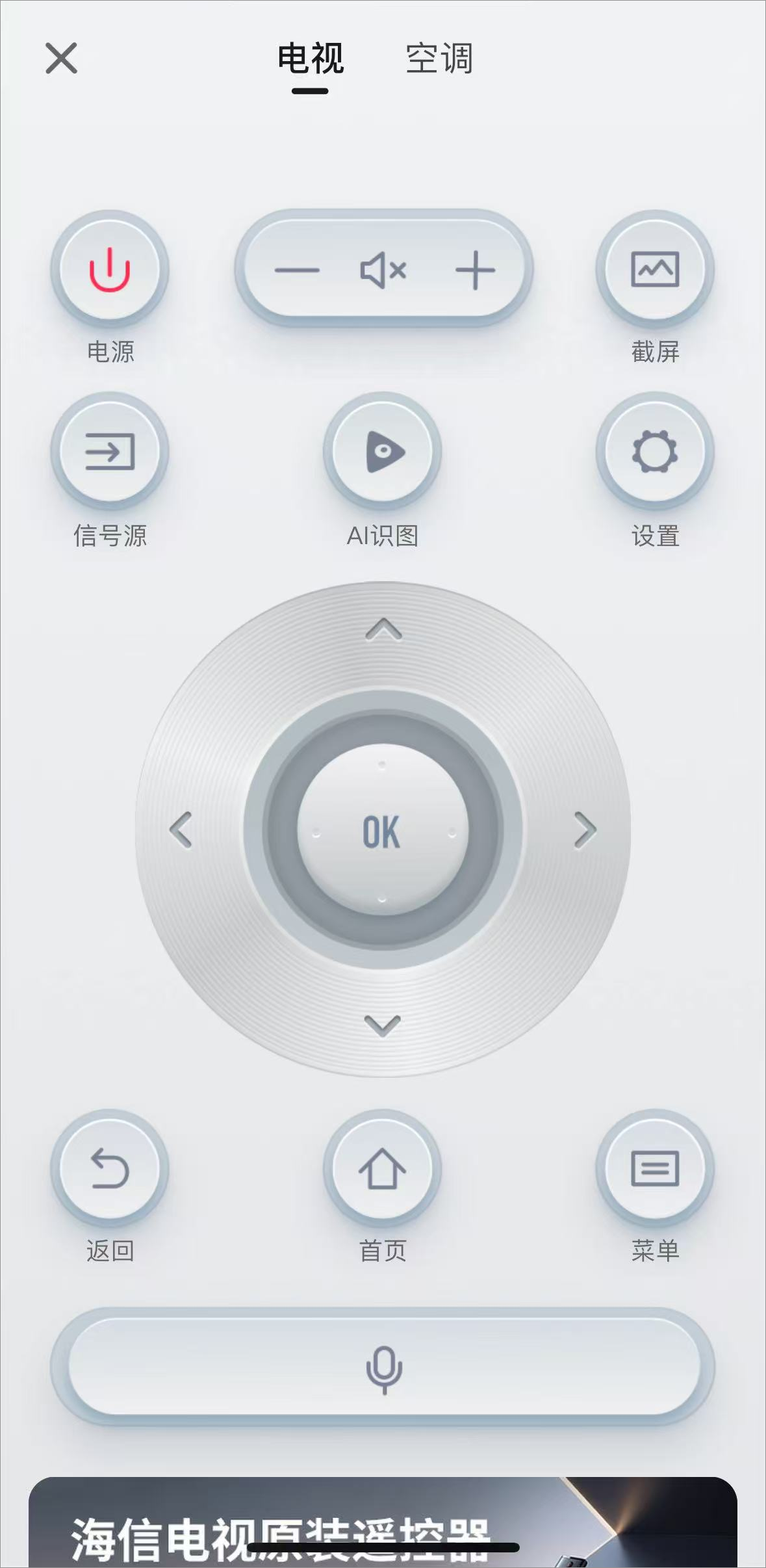The height and width of the screenshot is (1568, 766).
Task: Open TV 设置 settings
Action: 655,452
